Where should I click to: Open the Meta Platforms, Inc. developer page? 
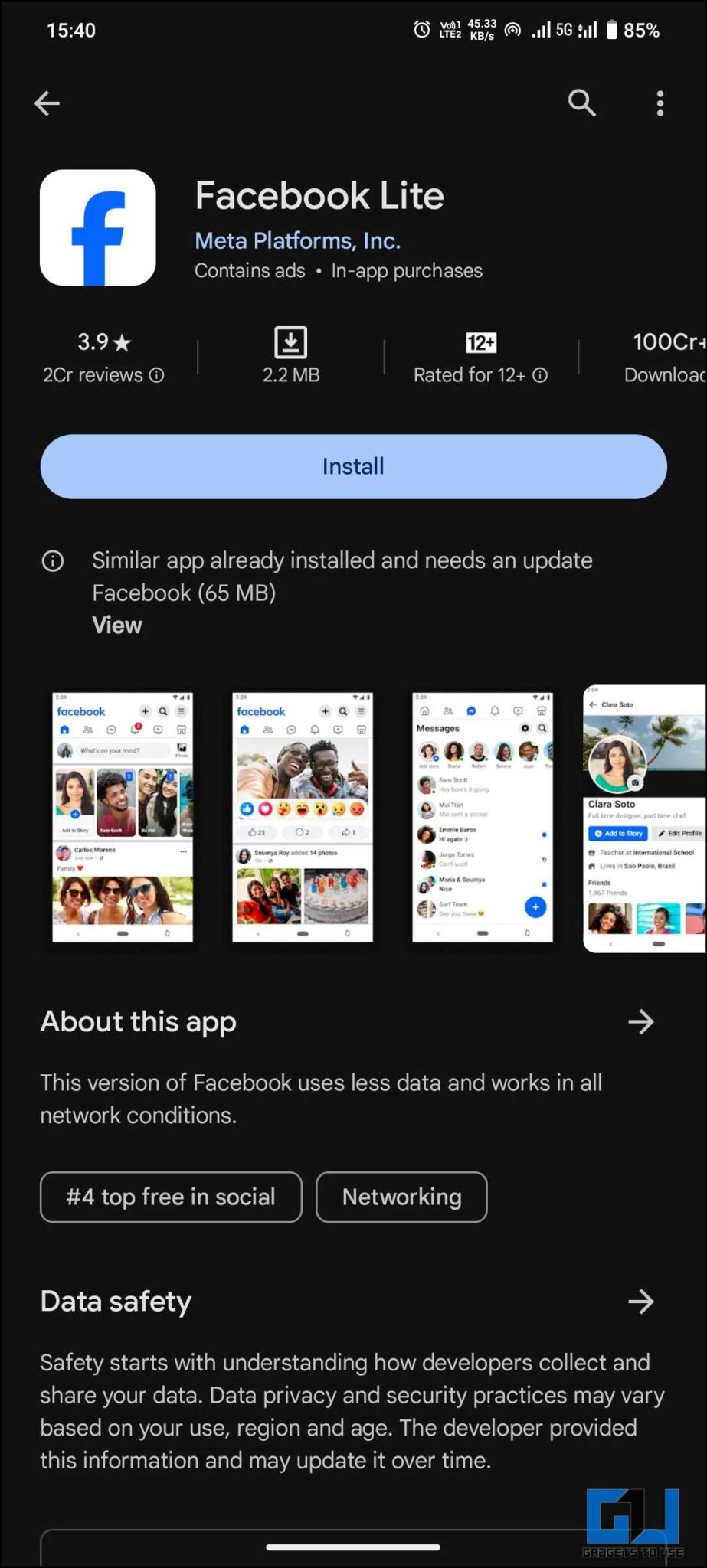pyautogui.click(x=297, y=240)
